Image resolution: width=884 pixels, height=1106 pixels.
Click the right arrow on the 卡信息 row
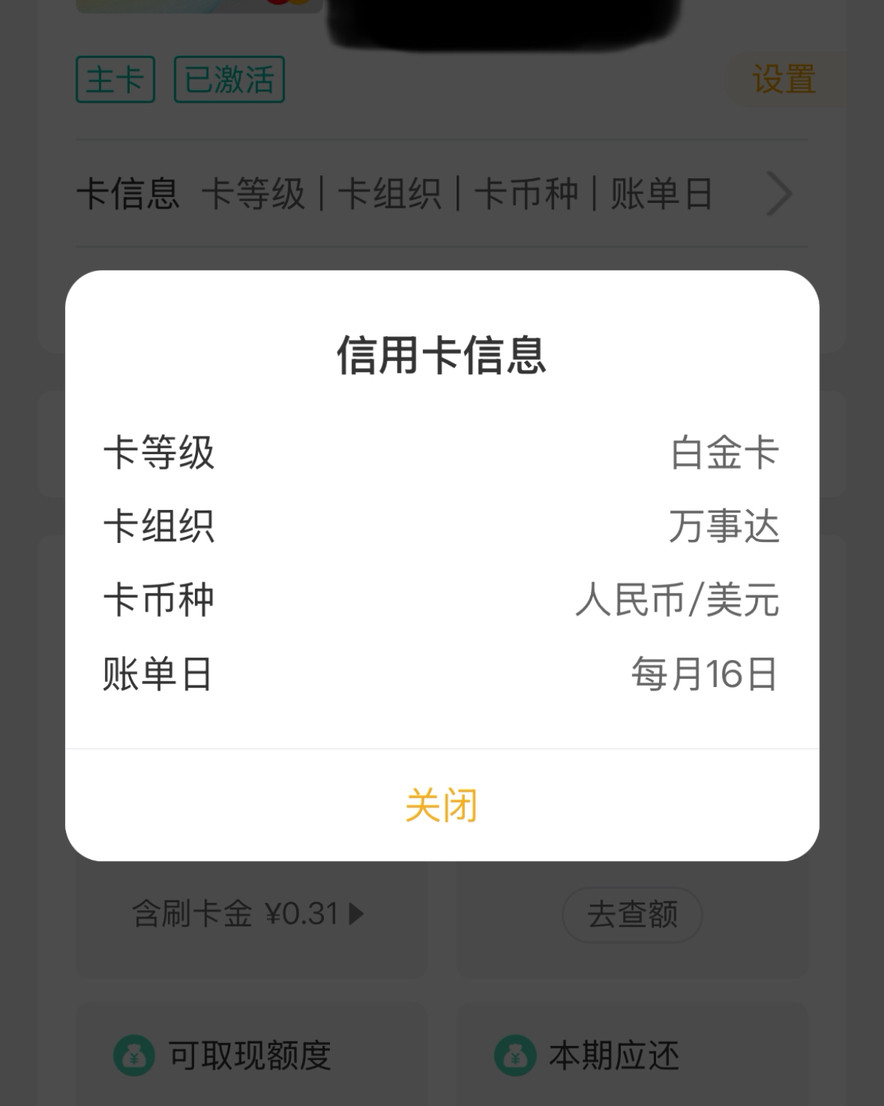[778, 194]
